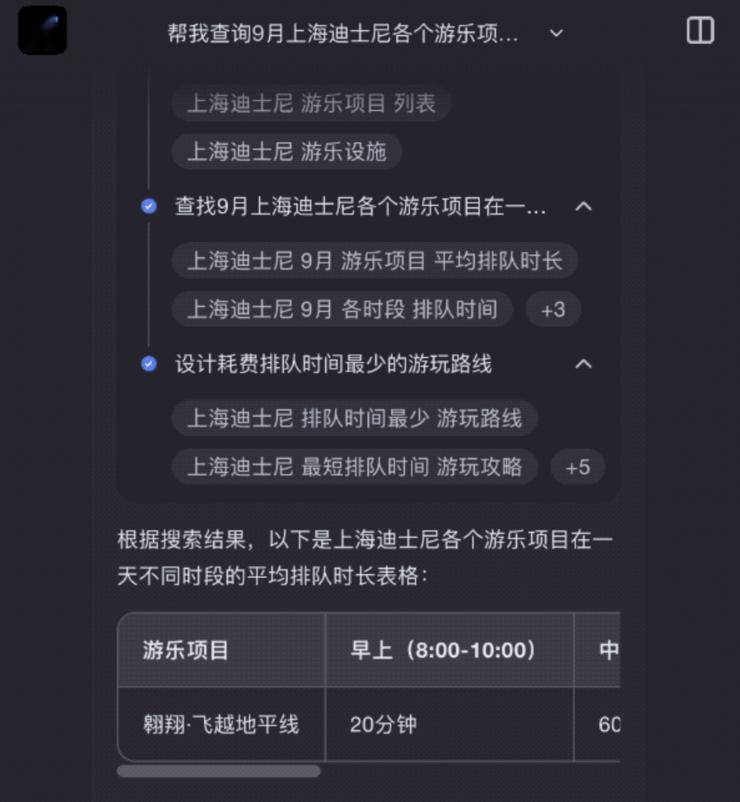Show the +3 more search queries
Viewport: 740px width, 802px height.
[553, 310]
